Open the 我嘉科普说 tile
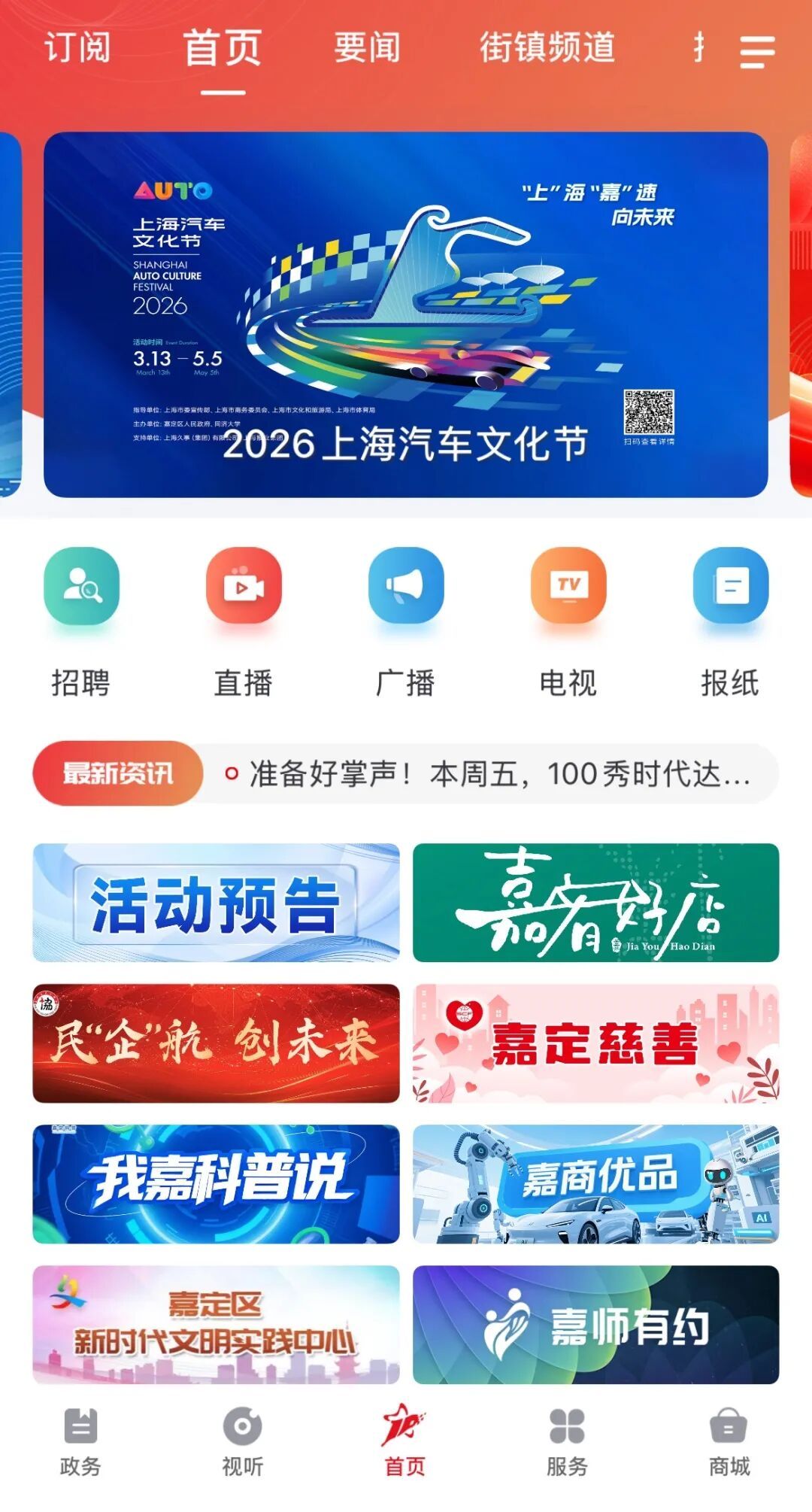Screen dimensions: 812x1512 point(216,1184)
